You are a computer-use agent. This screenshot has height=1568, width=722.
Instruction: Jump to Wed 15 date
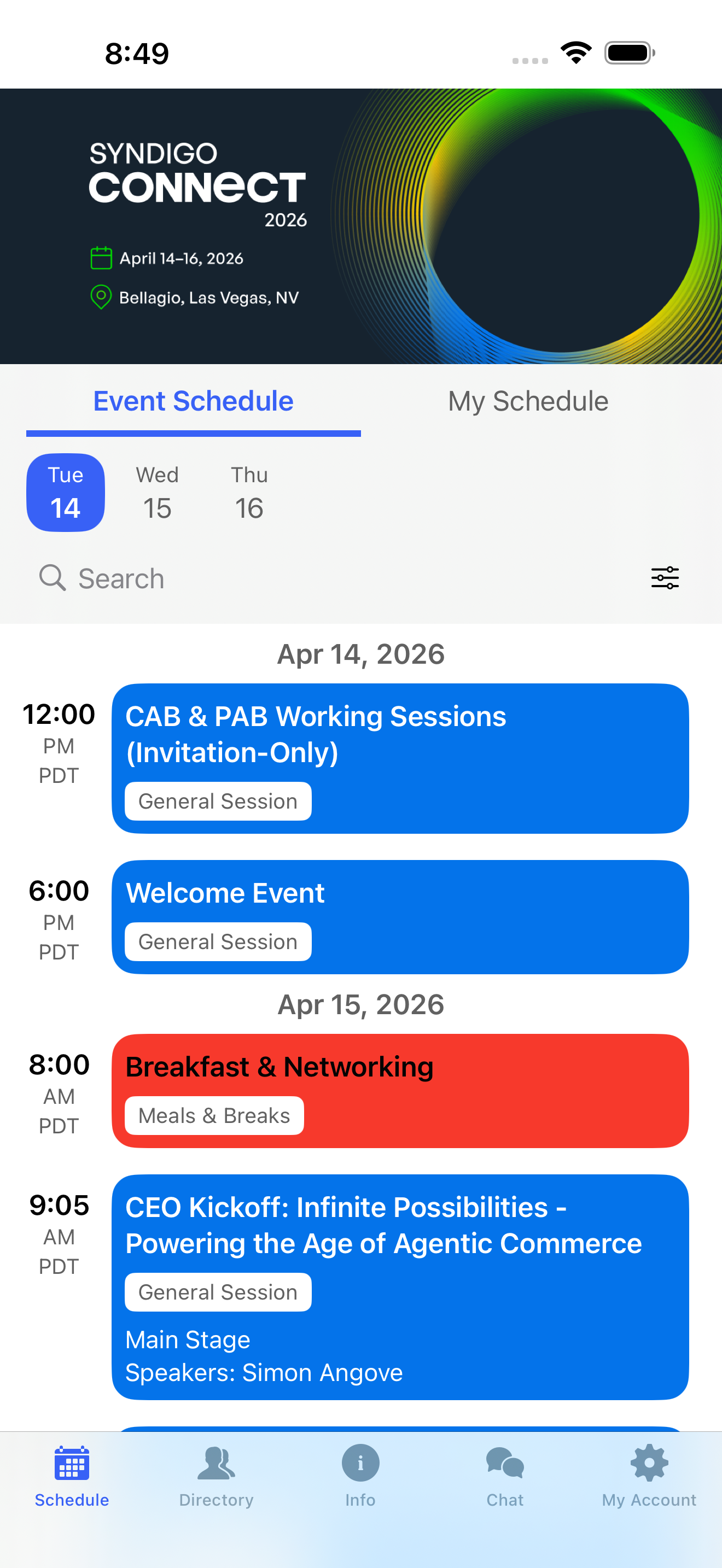coord(157,493)
